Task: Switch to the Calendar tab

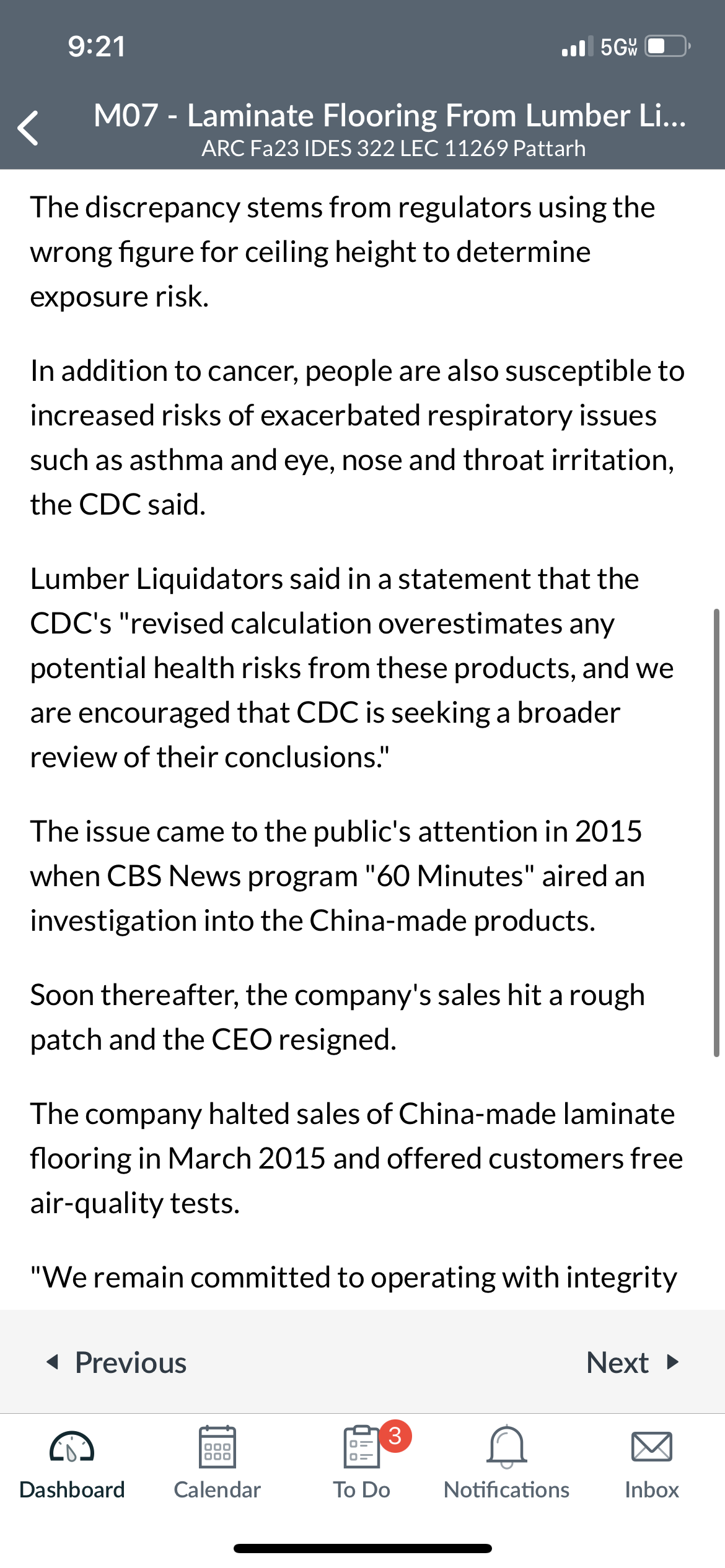Action: 217,1464
